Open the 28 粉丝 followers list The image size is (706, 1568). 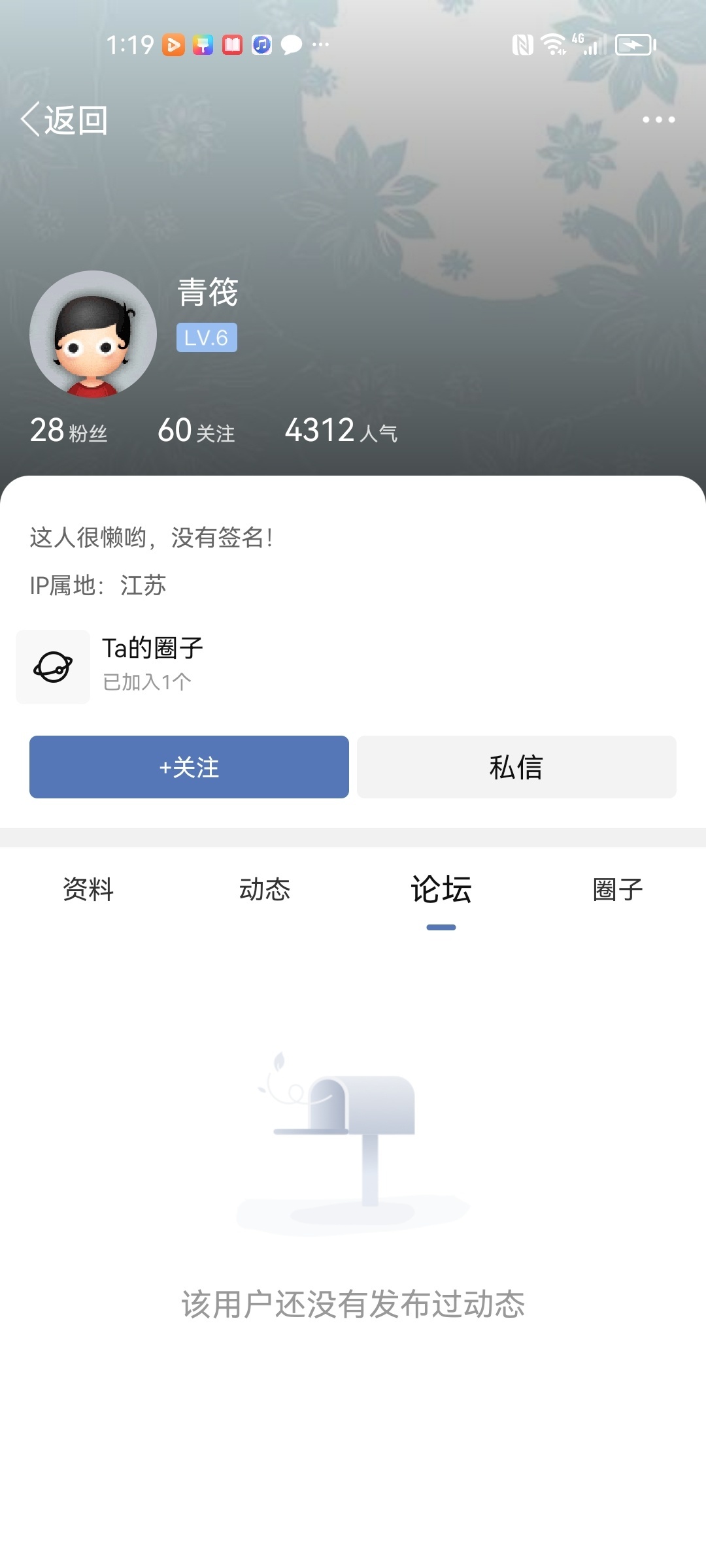coord(69,431)
